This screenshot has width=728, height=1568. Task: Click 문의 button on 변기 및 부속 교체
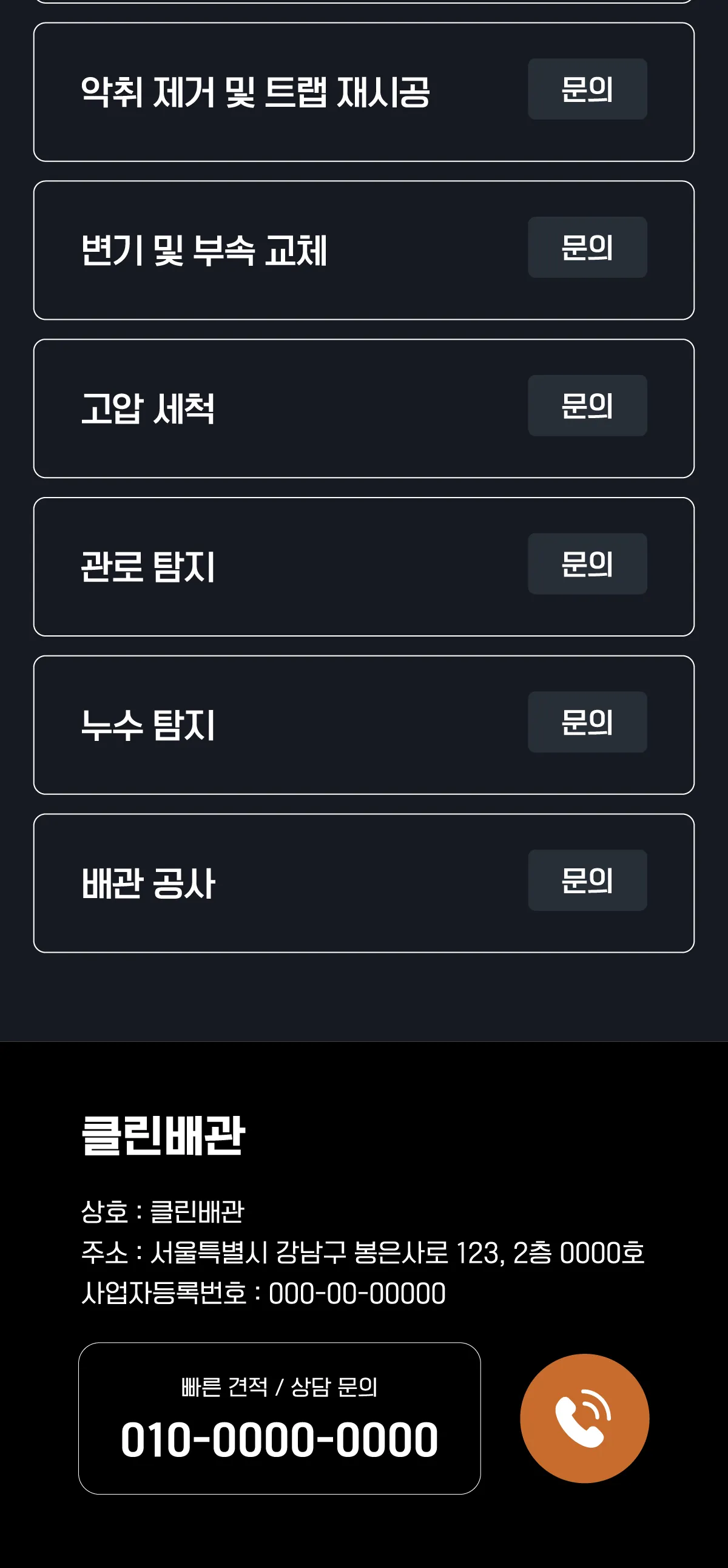click(x=587, y=248)
